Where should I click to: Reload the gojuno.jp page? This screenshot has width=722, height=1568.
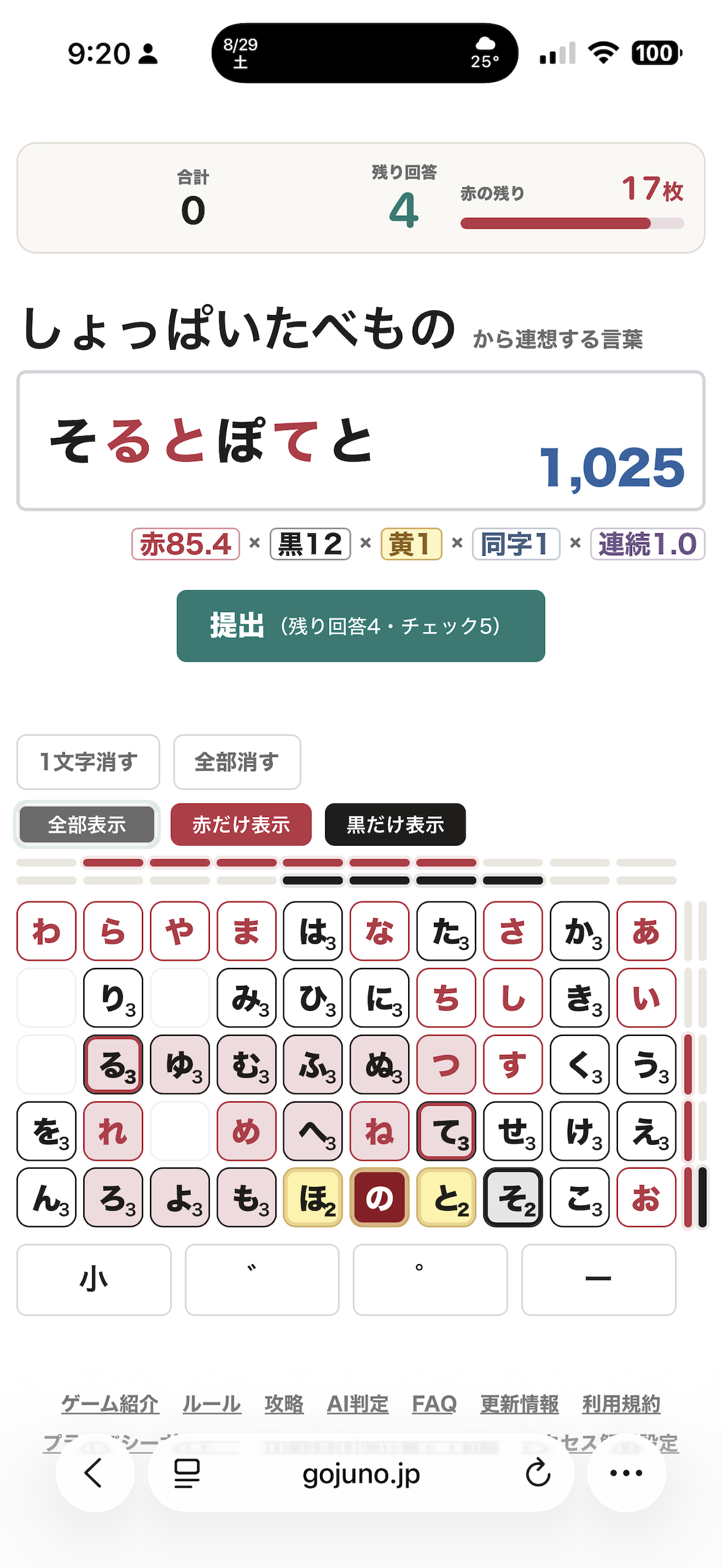click(538, 1473)
